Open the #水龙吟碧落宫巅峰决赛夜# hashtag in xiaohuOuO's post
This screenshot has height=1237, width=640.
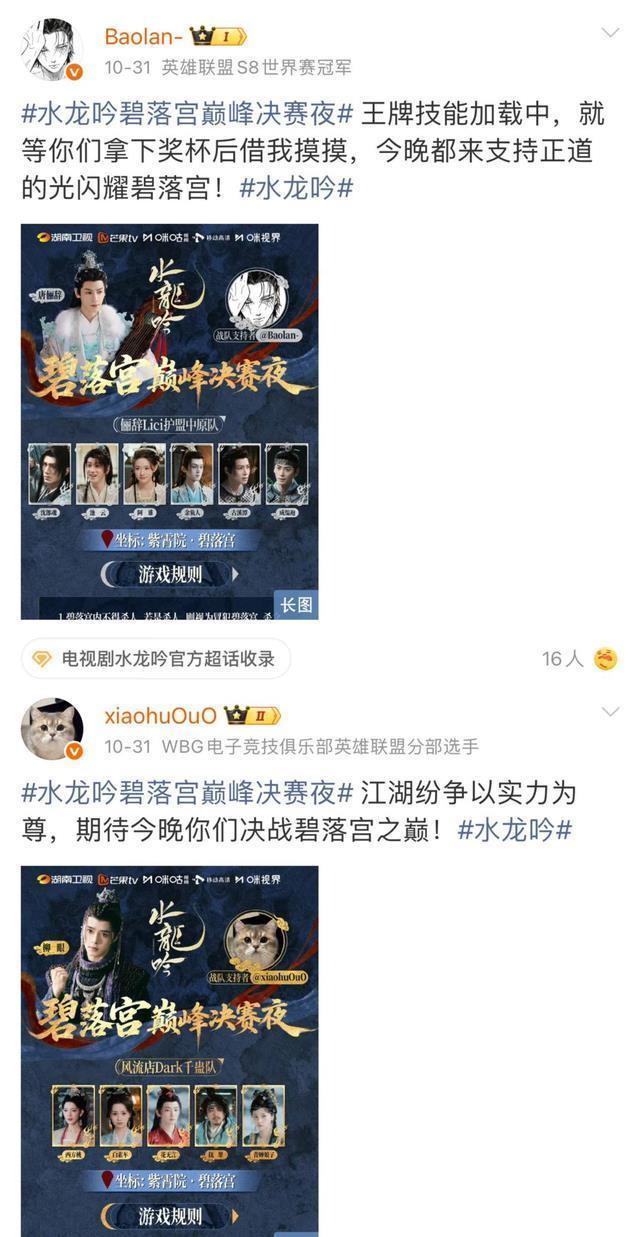(x=188, y=792)
